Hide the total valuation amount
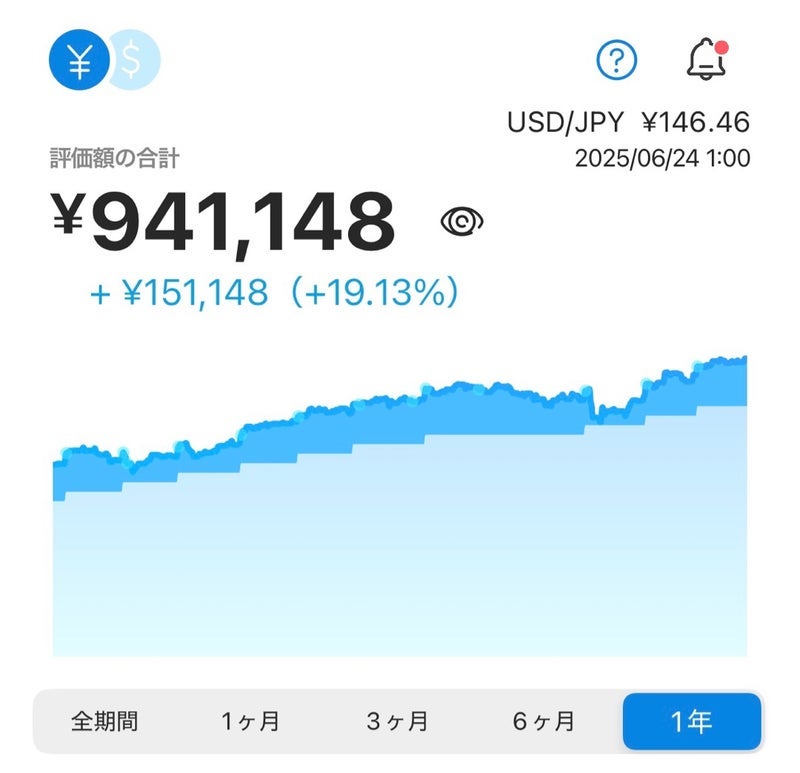The height and width of the screenshot is (773, 800). (461, 222)
